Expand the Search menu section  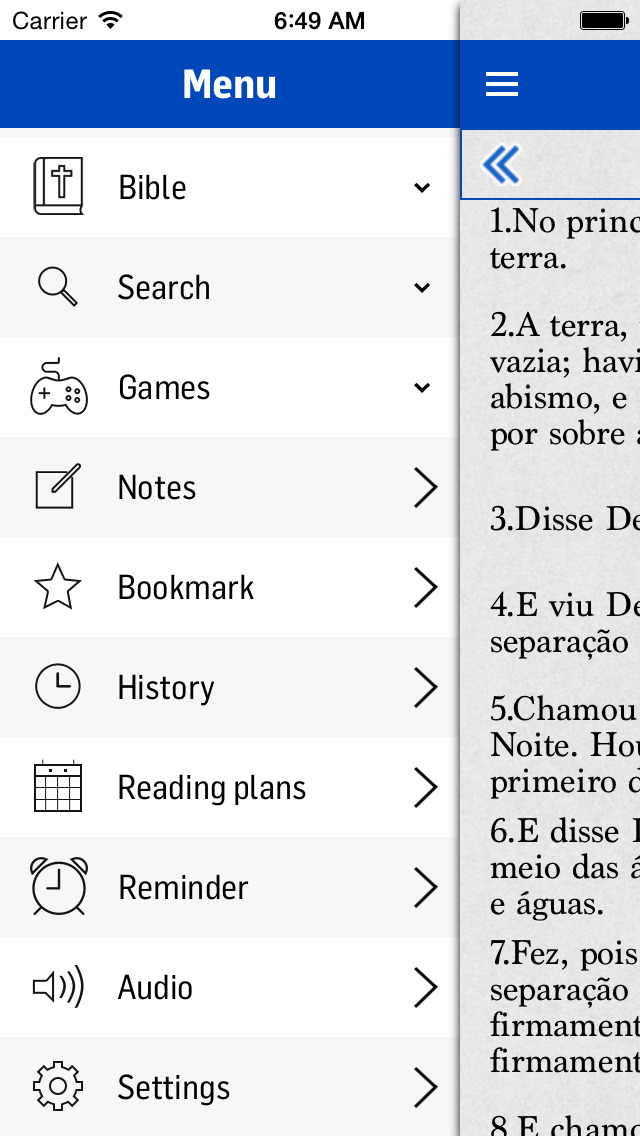(x=230, y=287)
